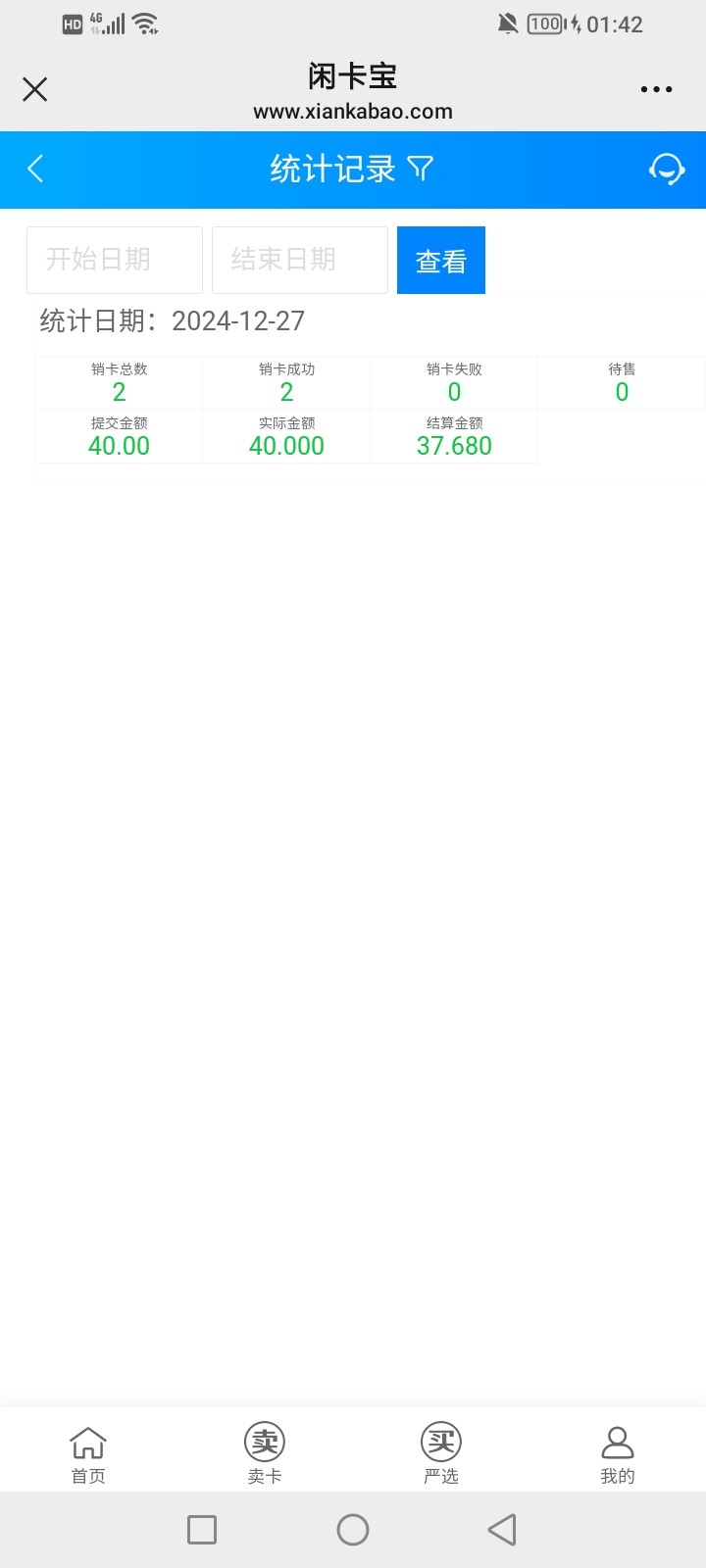Switch to the 卖卡 tab
The image size is (706, 1568).
pyautogui.click(x=265, y=1454)
